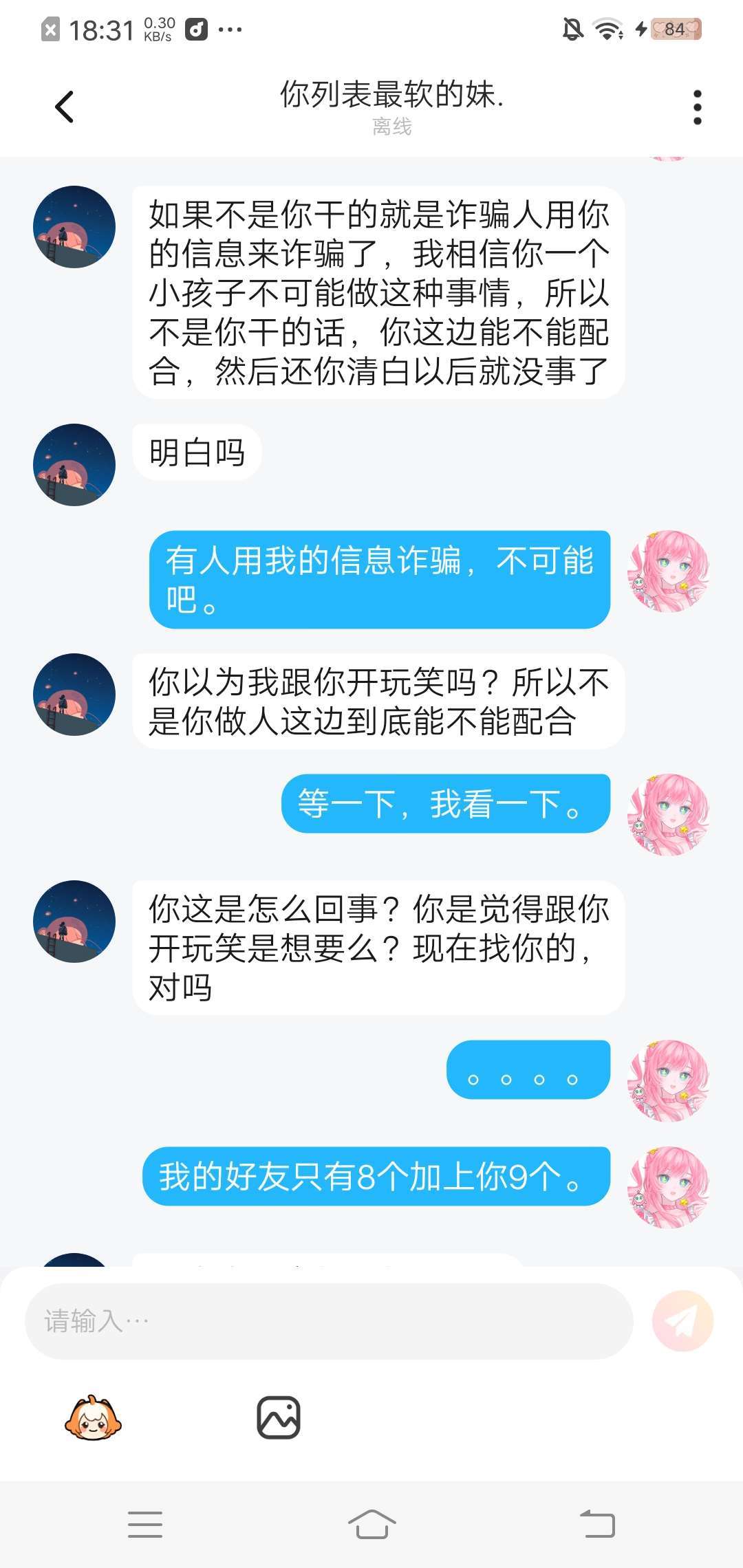The image size is (743, 1568).
Task: Open the three-dot overflow menu
Action: pyautogui.click(x=697, y=107)
